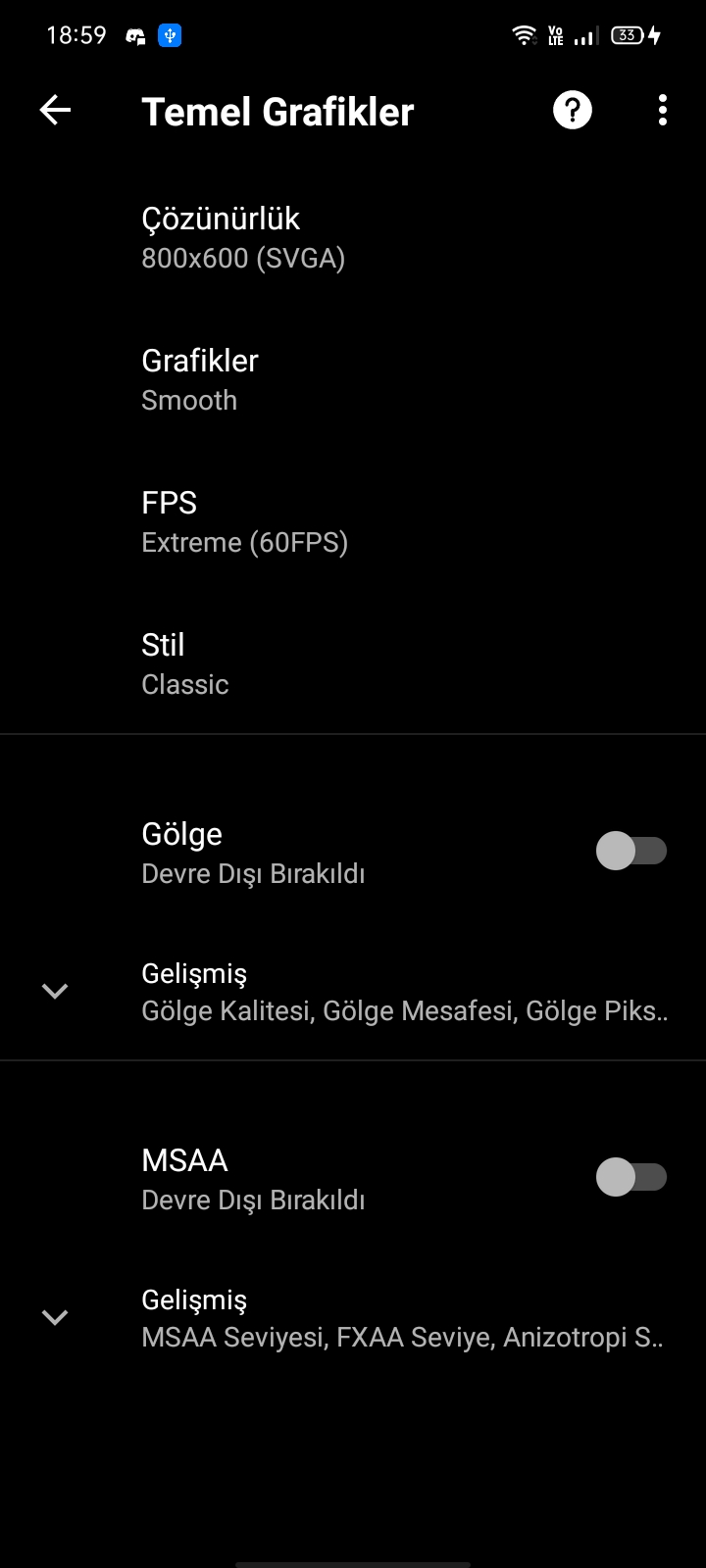706x1568 pixels.
Task: Turn on the MSAA switch
Action: (631, 1177)
